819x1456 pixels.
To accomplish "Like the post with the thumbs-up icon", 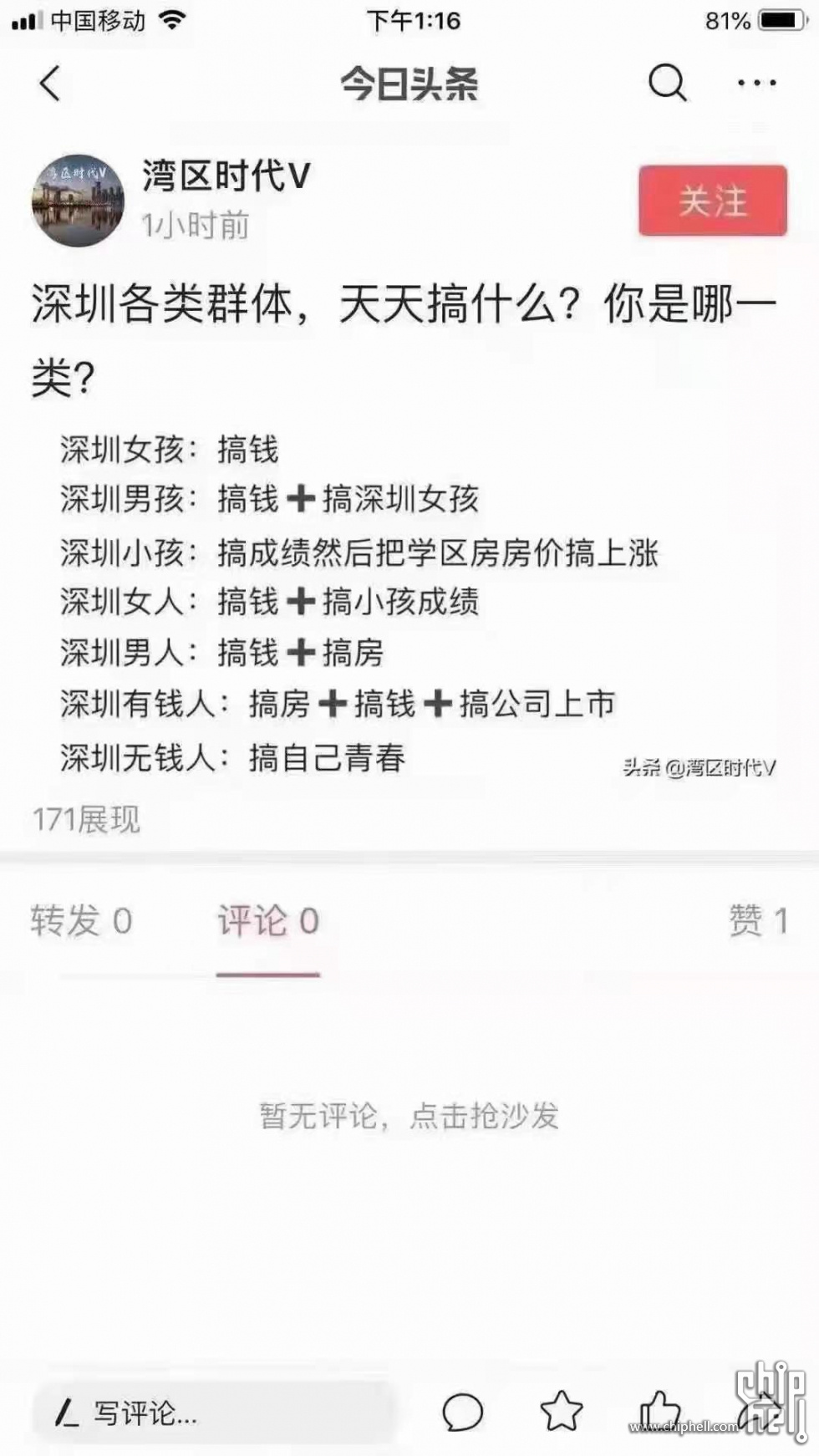I will pyautogui.click(x=660, y=1411).
